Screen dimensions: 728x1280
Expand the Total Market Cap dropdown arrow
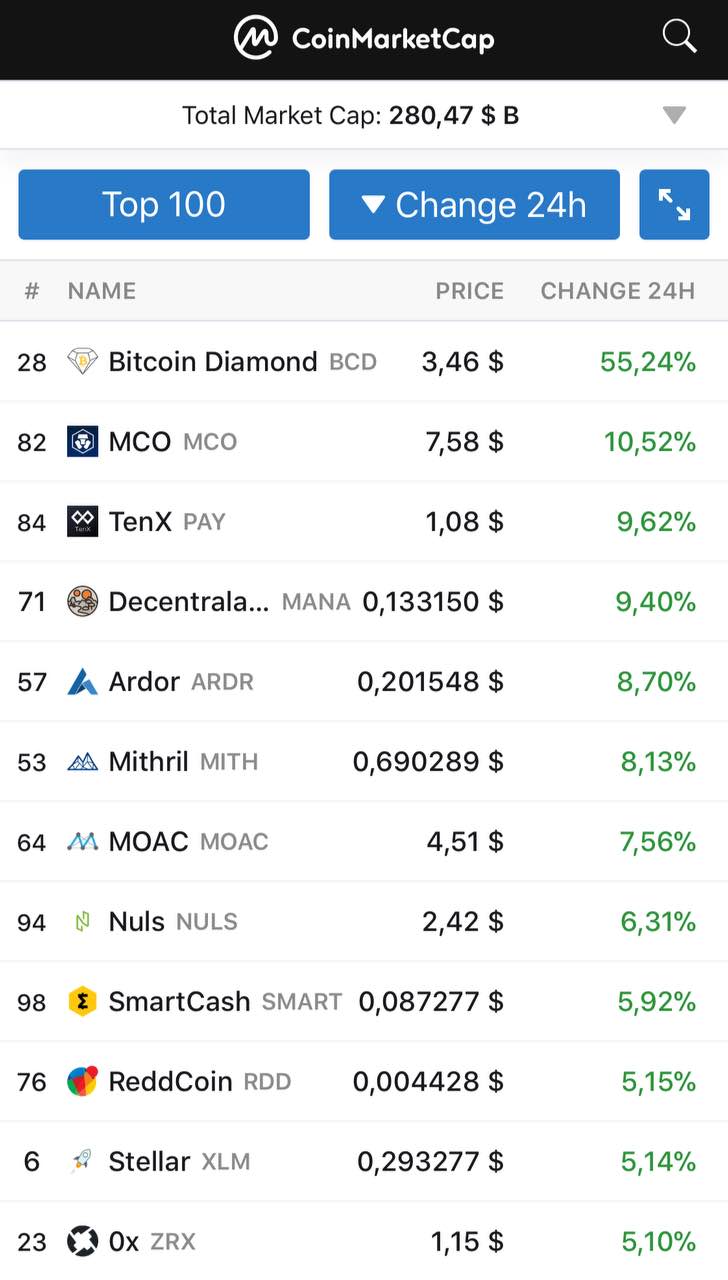click(x=675, y=115)
